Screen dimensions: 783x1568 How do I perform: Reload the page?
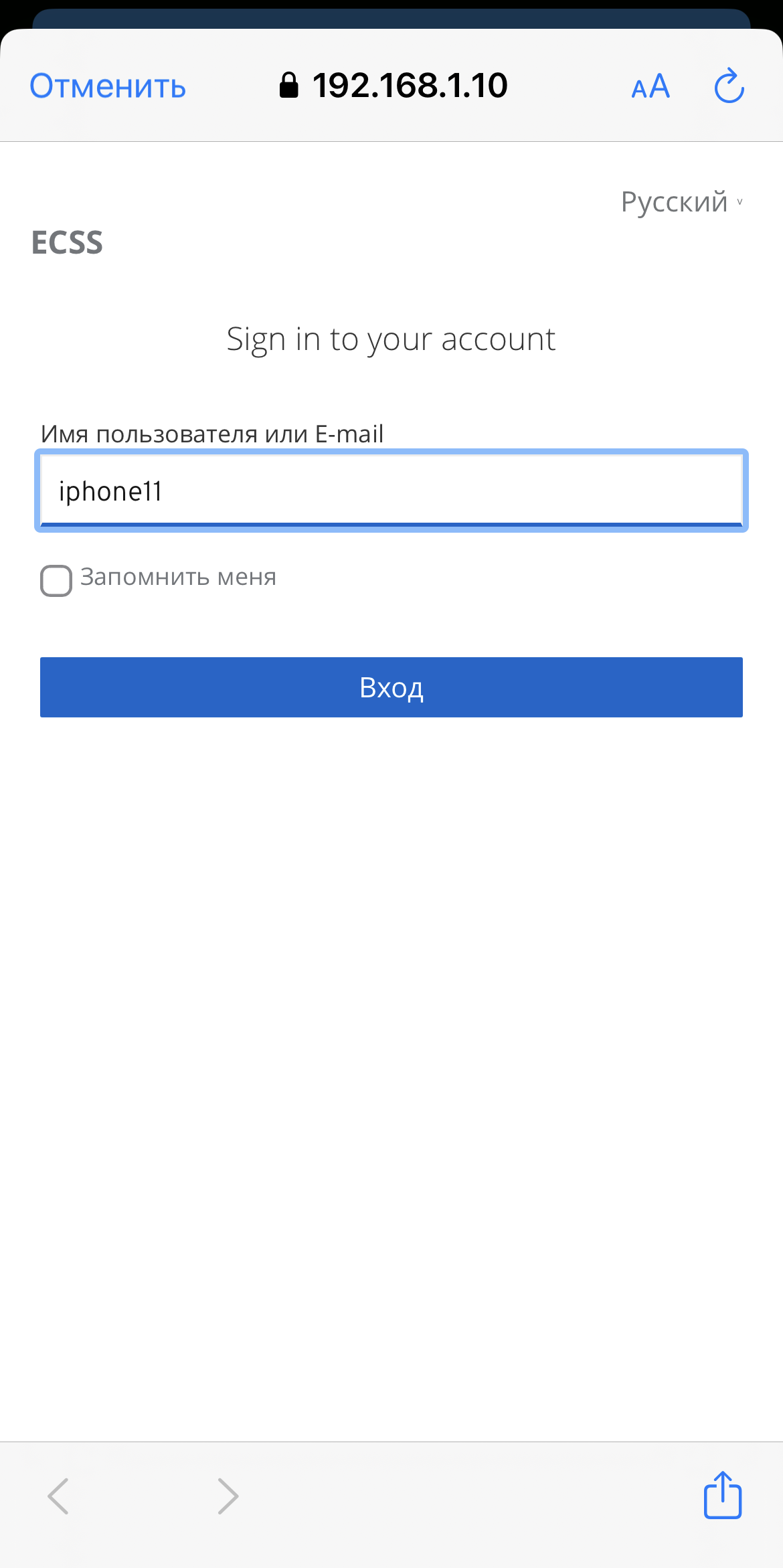tap(729, 86)
